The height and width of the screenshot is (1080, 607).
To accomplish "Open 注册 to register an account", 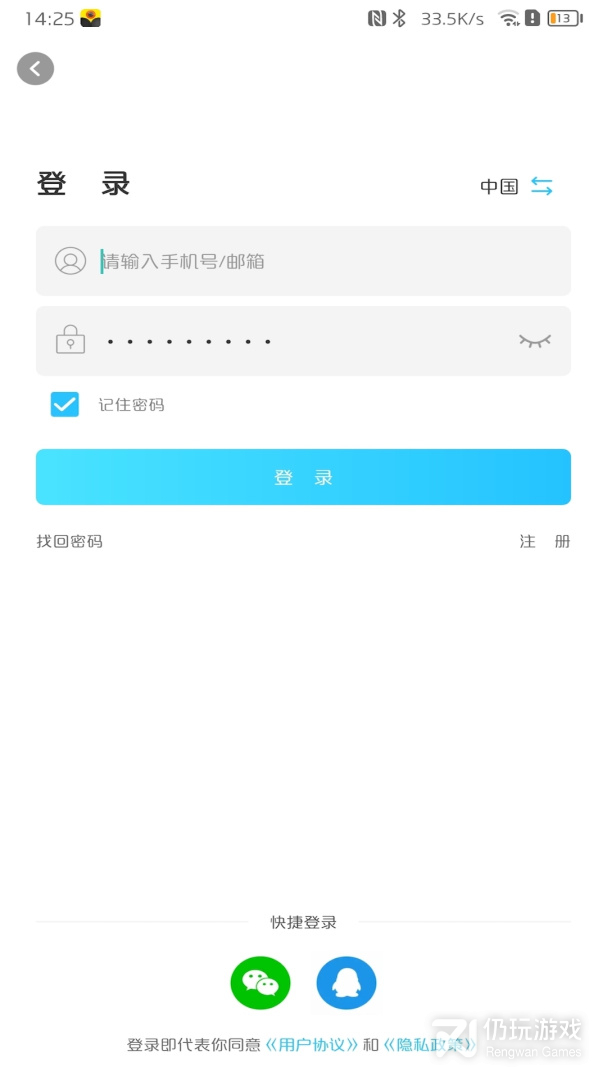I will (x=545, y=541).
